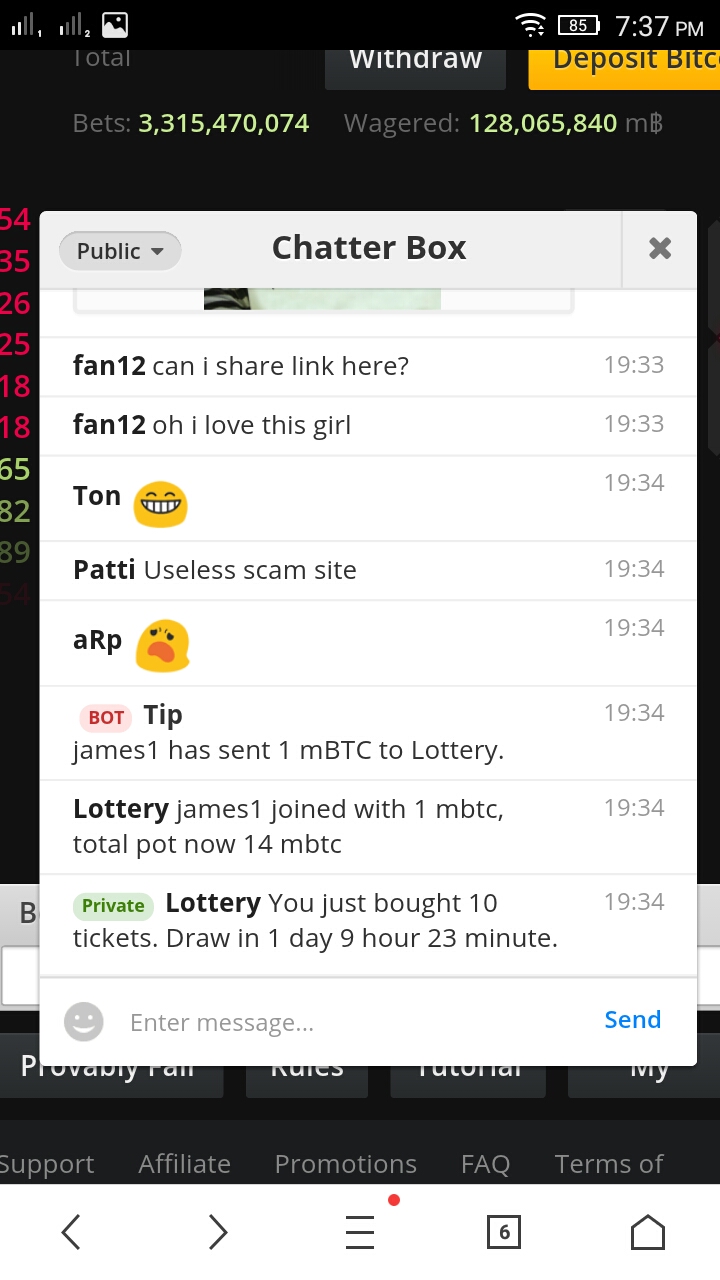720x1280 pixels.
Task: Tap the Withdraw button
Action: pyautogui.click(x=415, y=62)
